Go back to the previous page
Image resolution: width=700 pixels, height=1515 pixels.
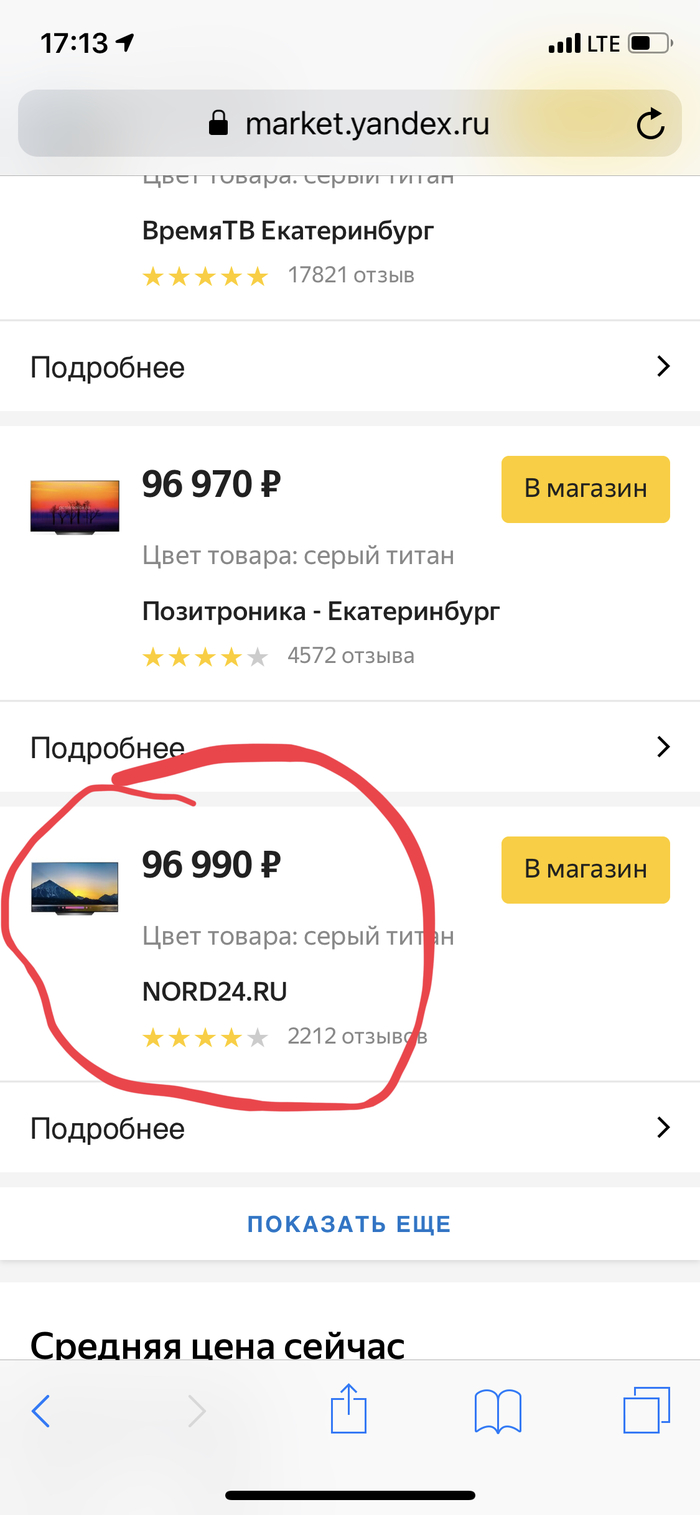pyautogui.click(x=41, y=1411)
